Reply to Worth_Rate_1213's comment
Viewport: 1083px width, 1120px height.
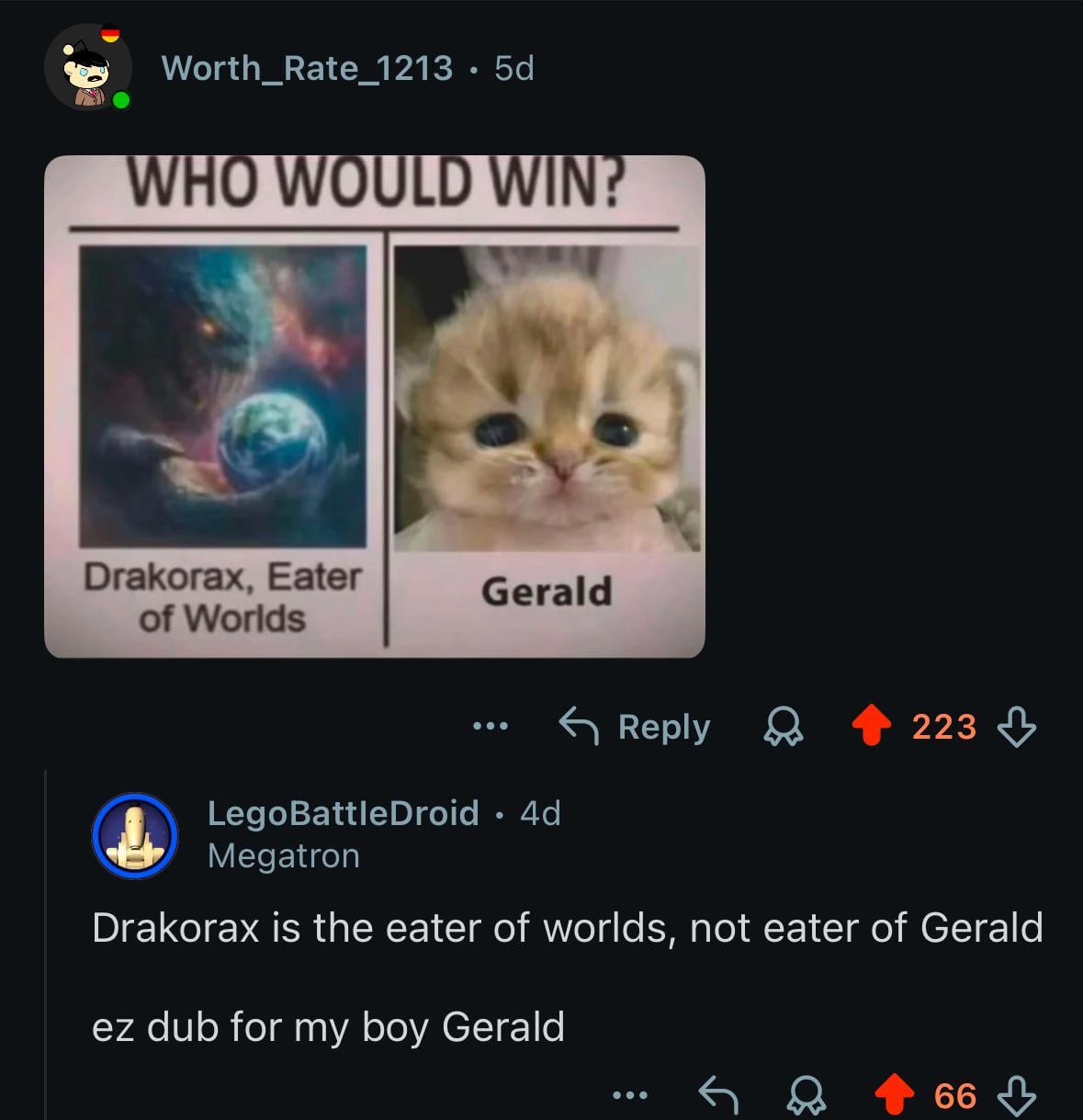coord(635,727)
